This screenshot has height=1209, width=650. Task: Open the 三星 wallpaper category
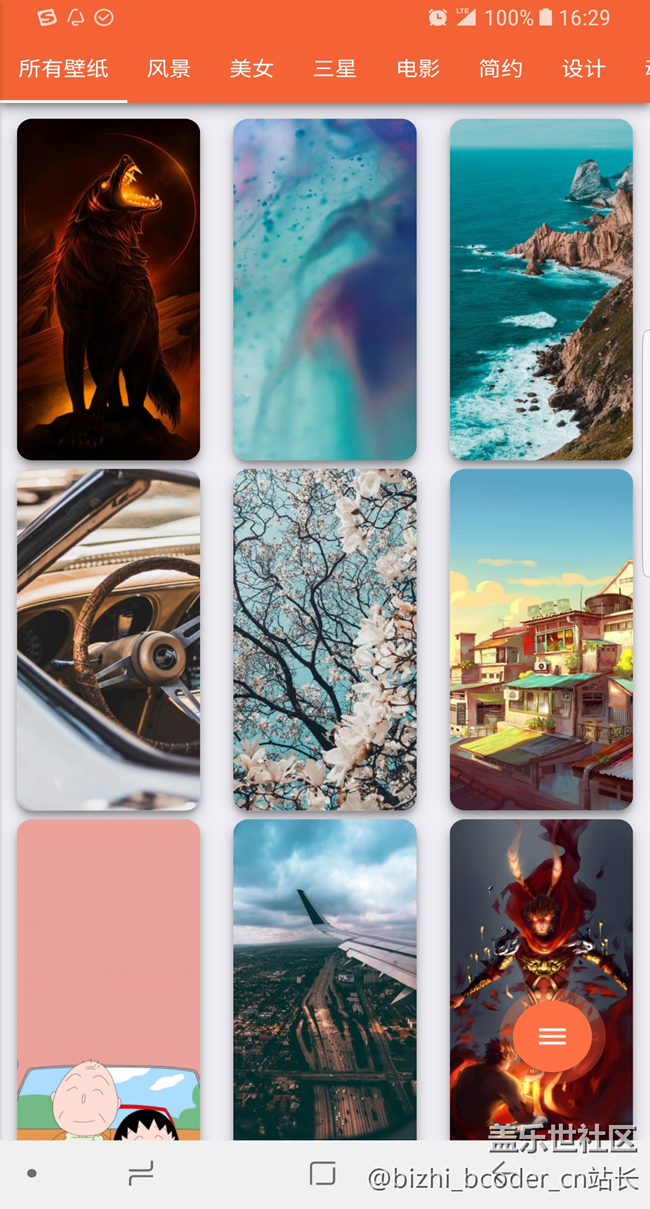coord(334,69)
